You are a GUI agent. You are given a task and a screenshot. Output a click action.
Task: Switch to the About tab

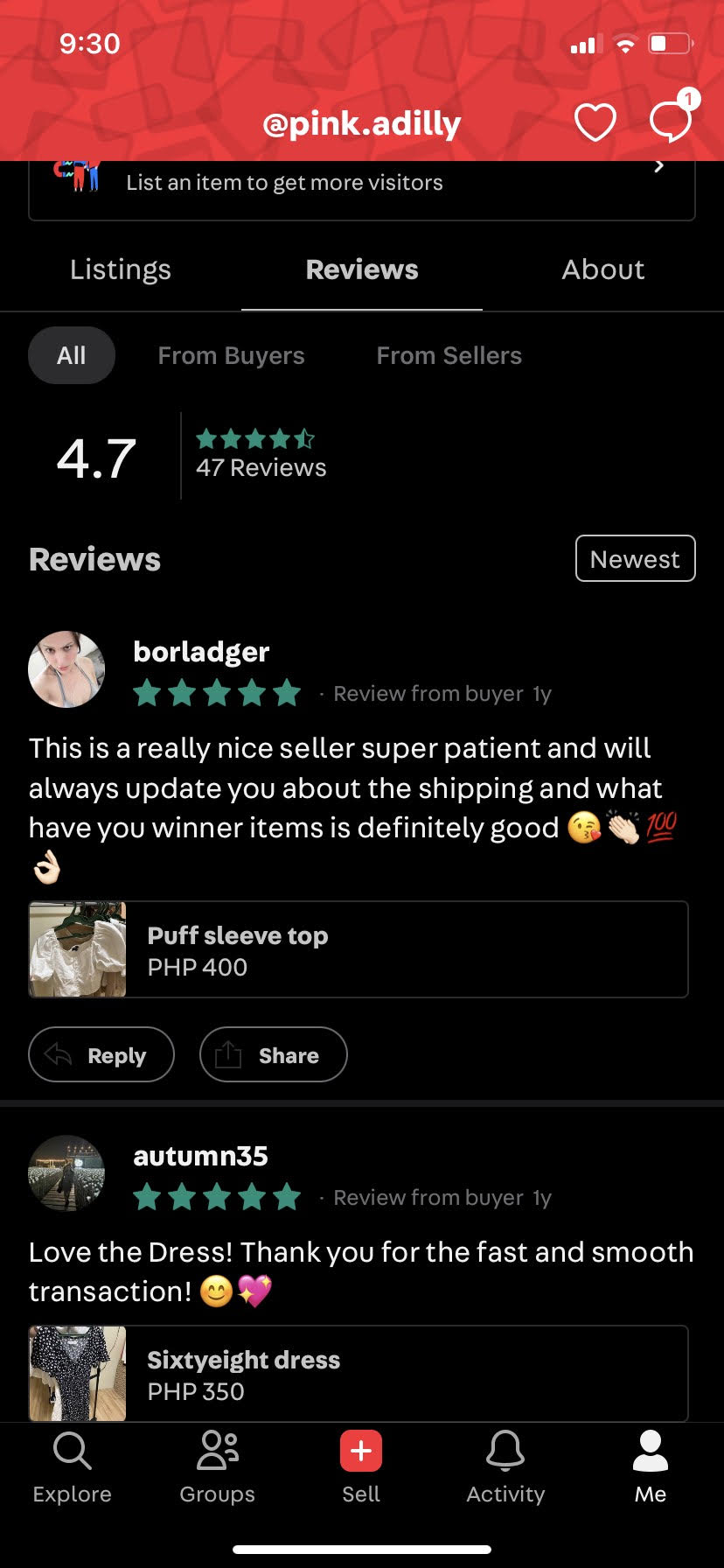click(603, 269)
